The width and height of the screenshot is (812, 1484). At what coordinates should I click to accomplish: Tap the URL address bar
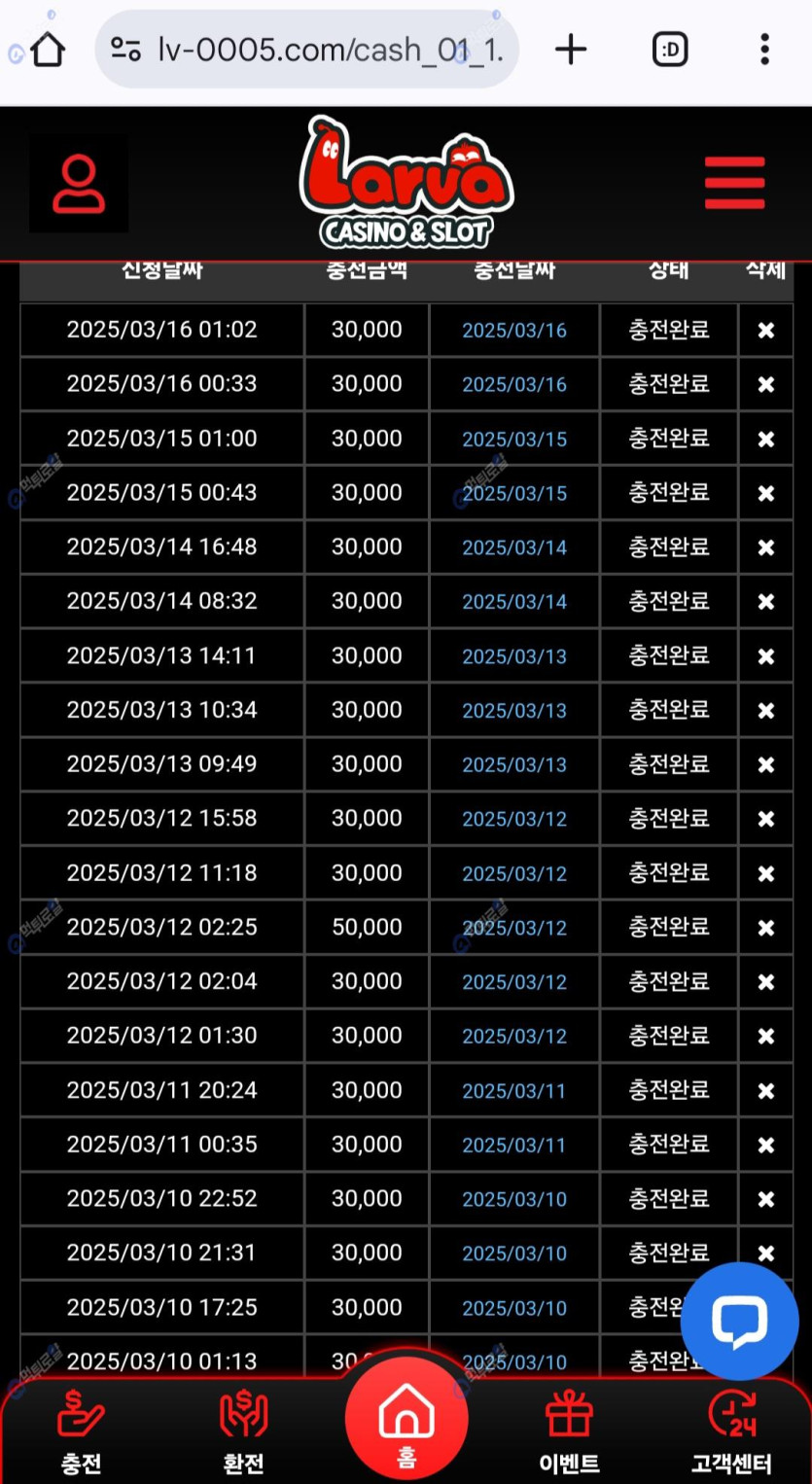coord(307,50)
